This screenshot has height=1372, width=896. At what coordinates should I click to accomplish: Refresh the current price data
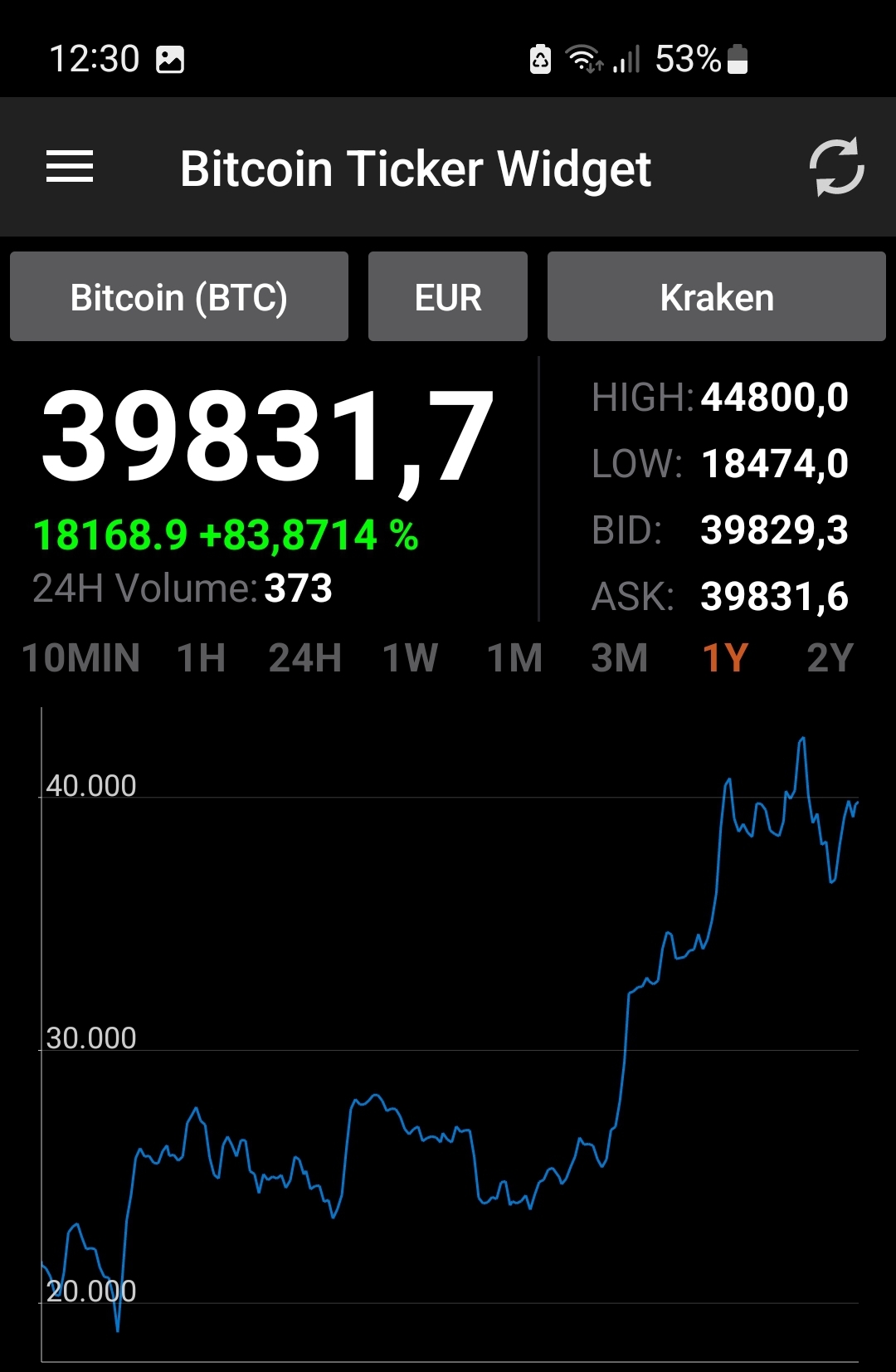pos(837,167)
